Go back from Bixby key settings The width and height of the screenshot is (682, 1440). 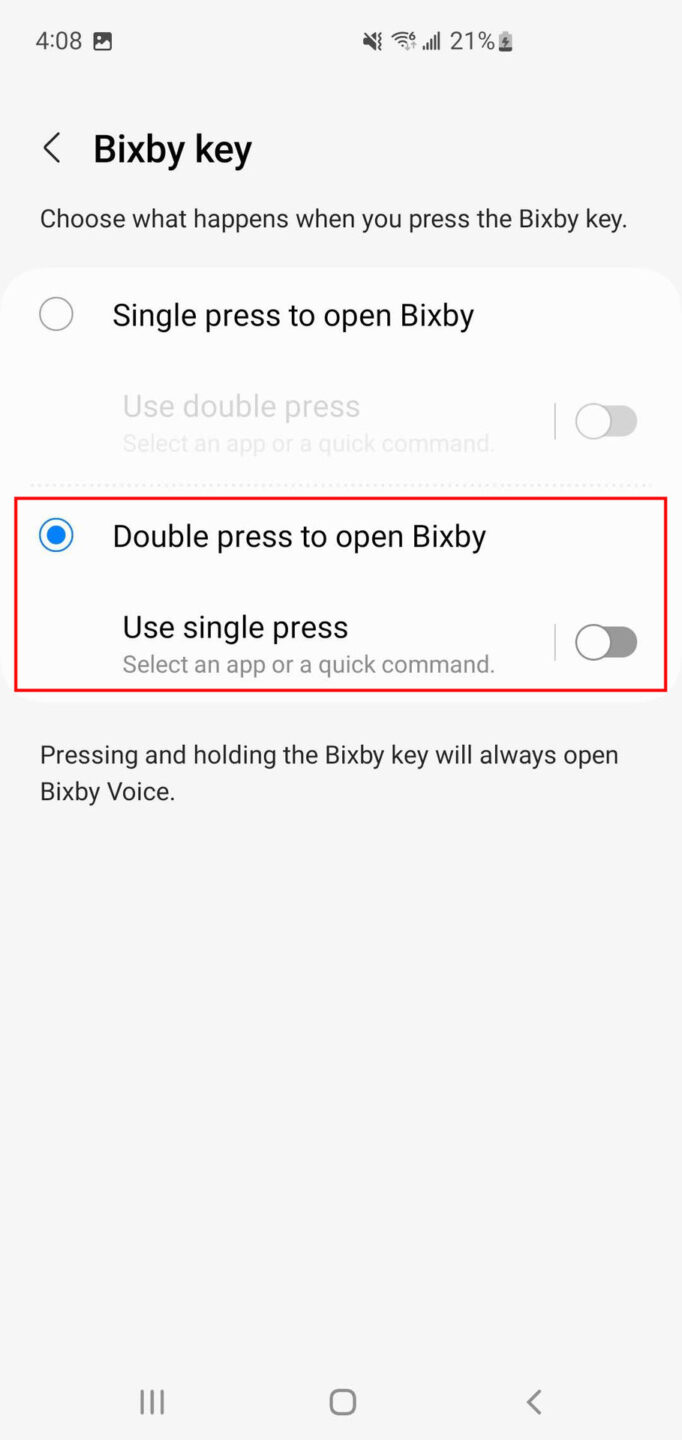pos(52,149)
